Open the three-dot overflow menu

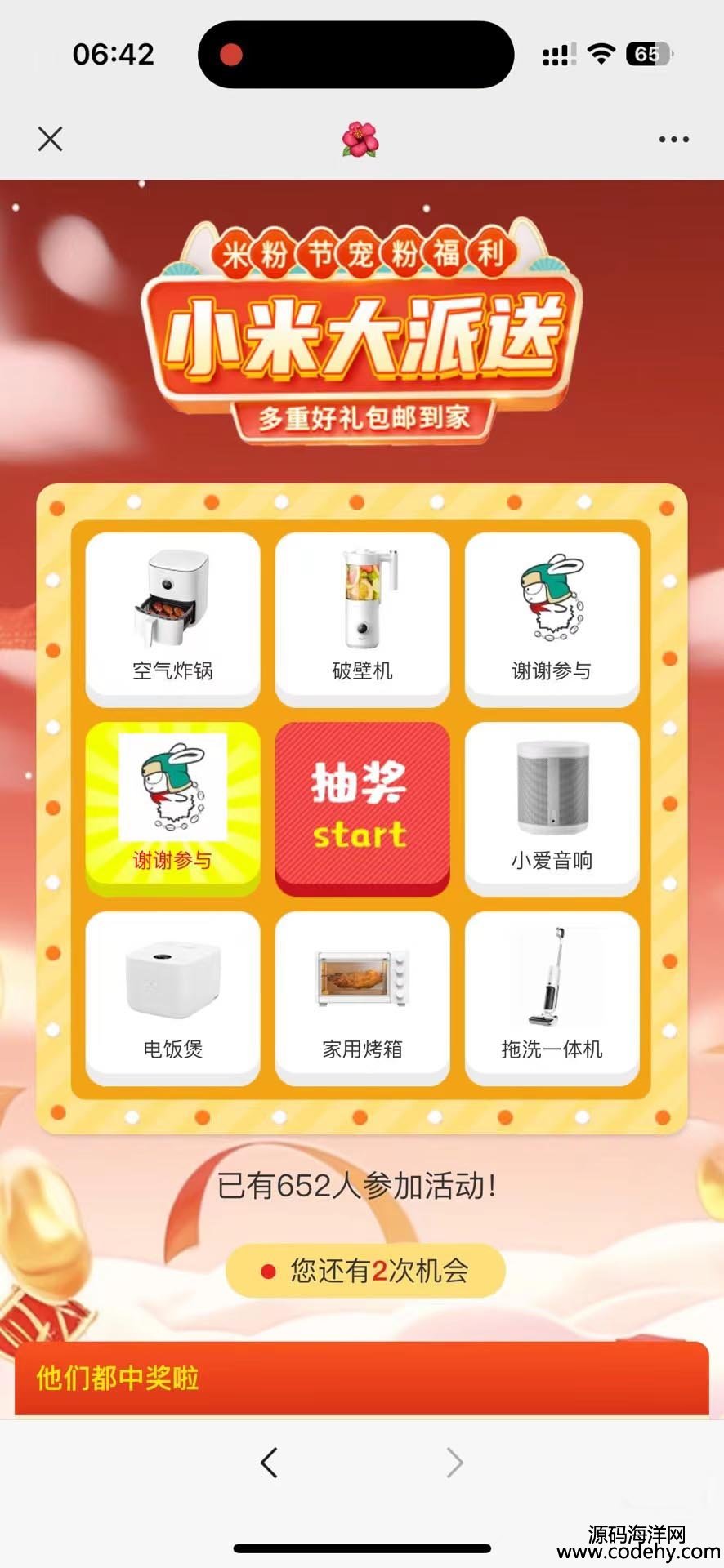[673, 140]
